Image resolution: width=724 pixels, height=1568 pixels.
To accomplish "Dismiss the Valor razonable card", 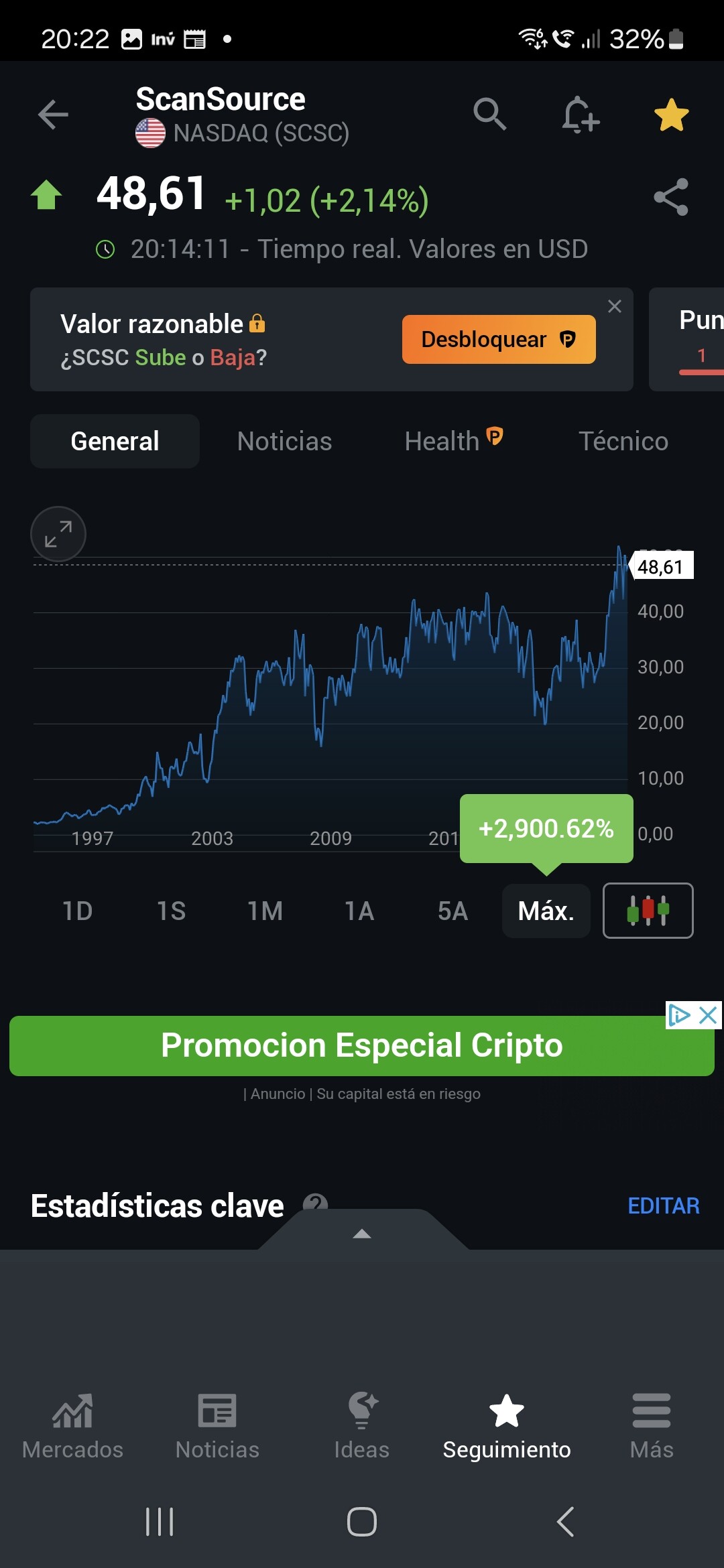I will pyautogui.click(x=615, y=307).
